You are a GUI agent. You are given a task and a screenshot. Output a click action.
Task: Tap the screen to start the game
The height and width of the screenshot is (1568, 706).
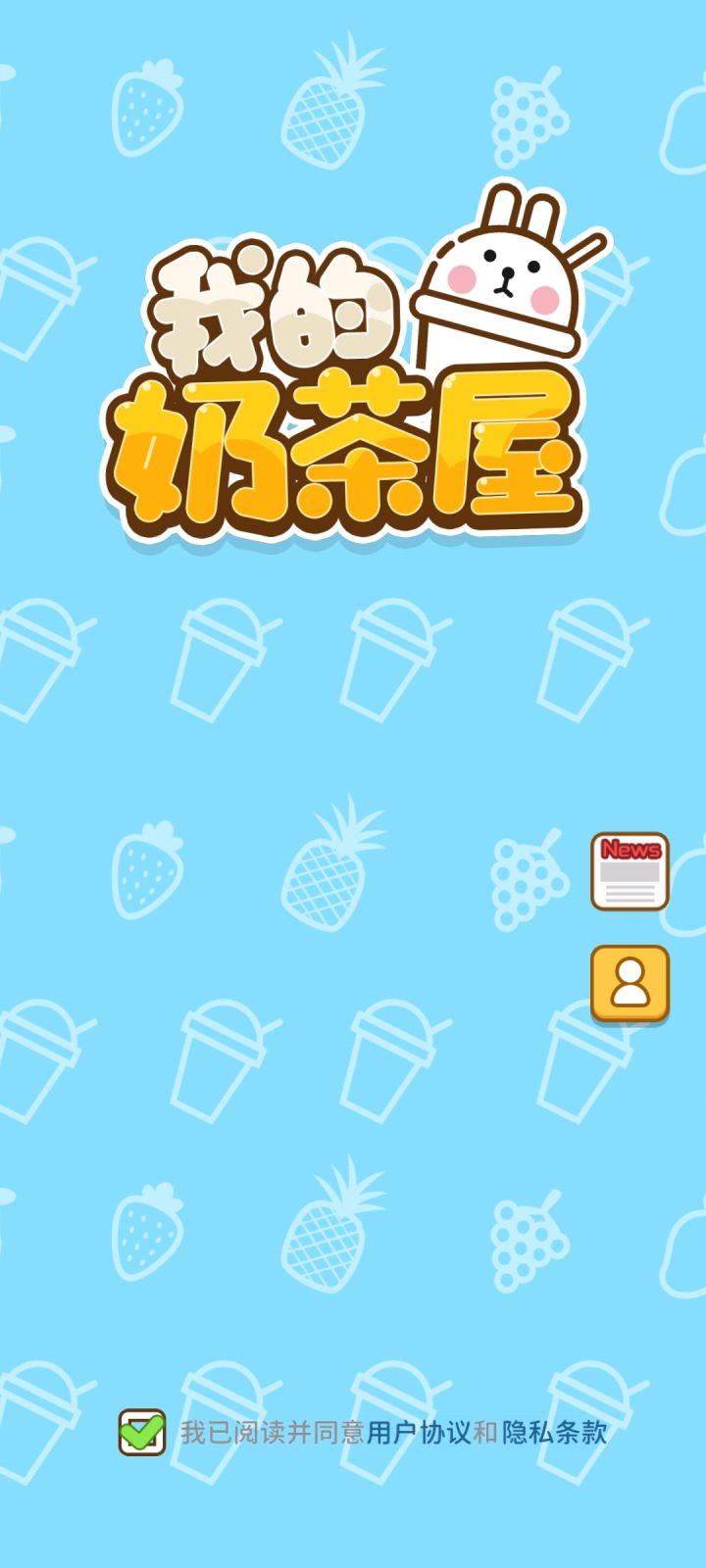tap(353, 1127)
